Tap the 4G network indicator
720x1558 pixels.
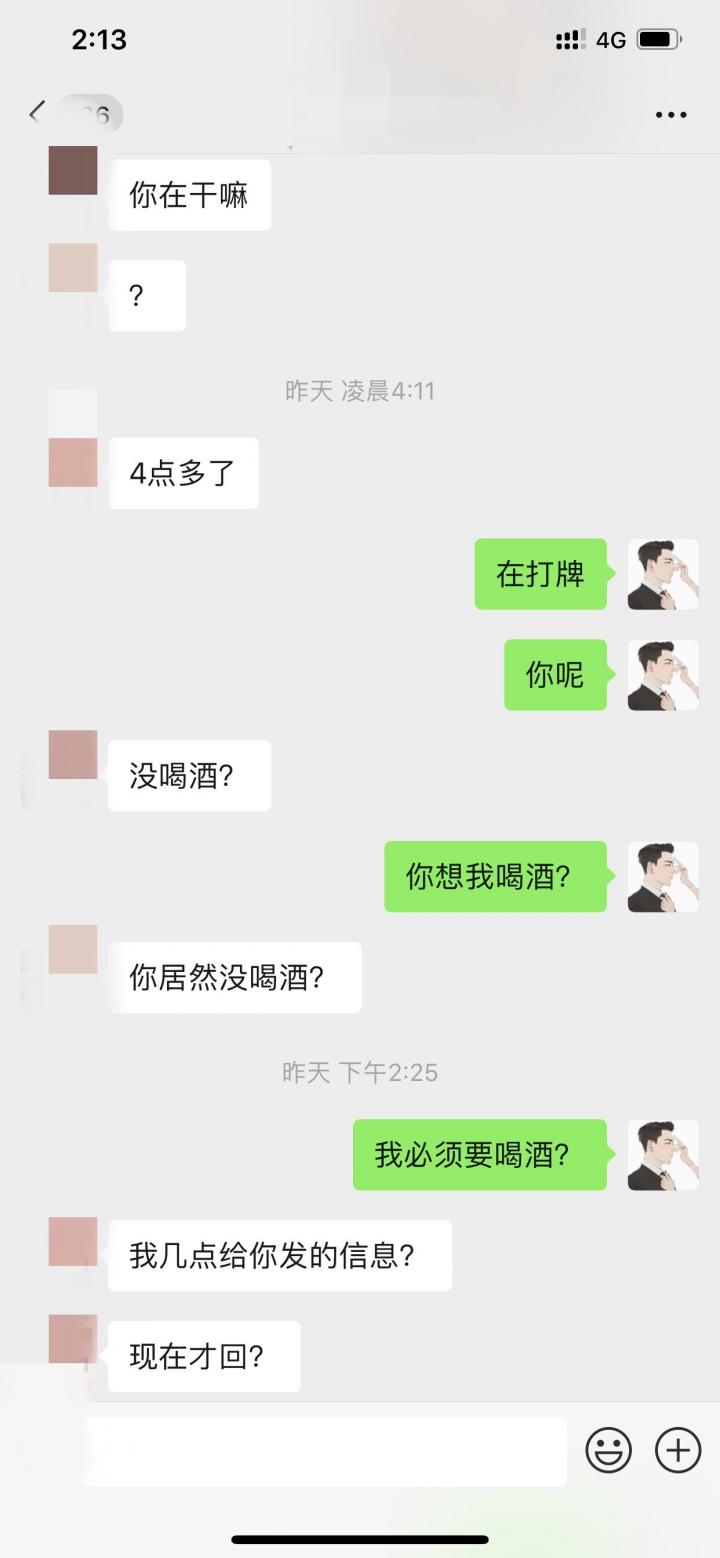click(611, 39)
